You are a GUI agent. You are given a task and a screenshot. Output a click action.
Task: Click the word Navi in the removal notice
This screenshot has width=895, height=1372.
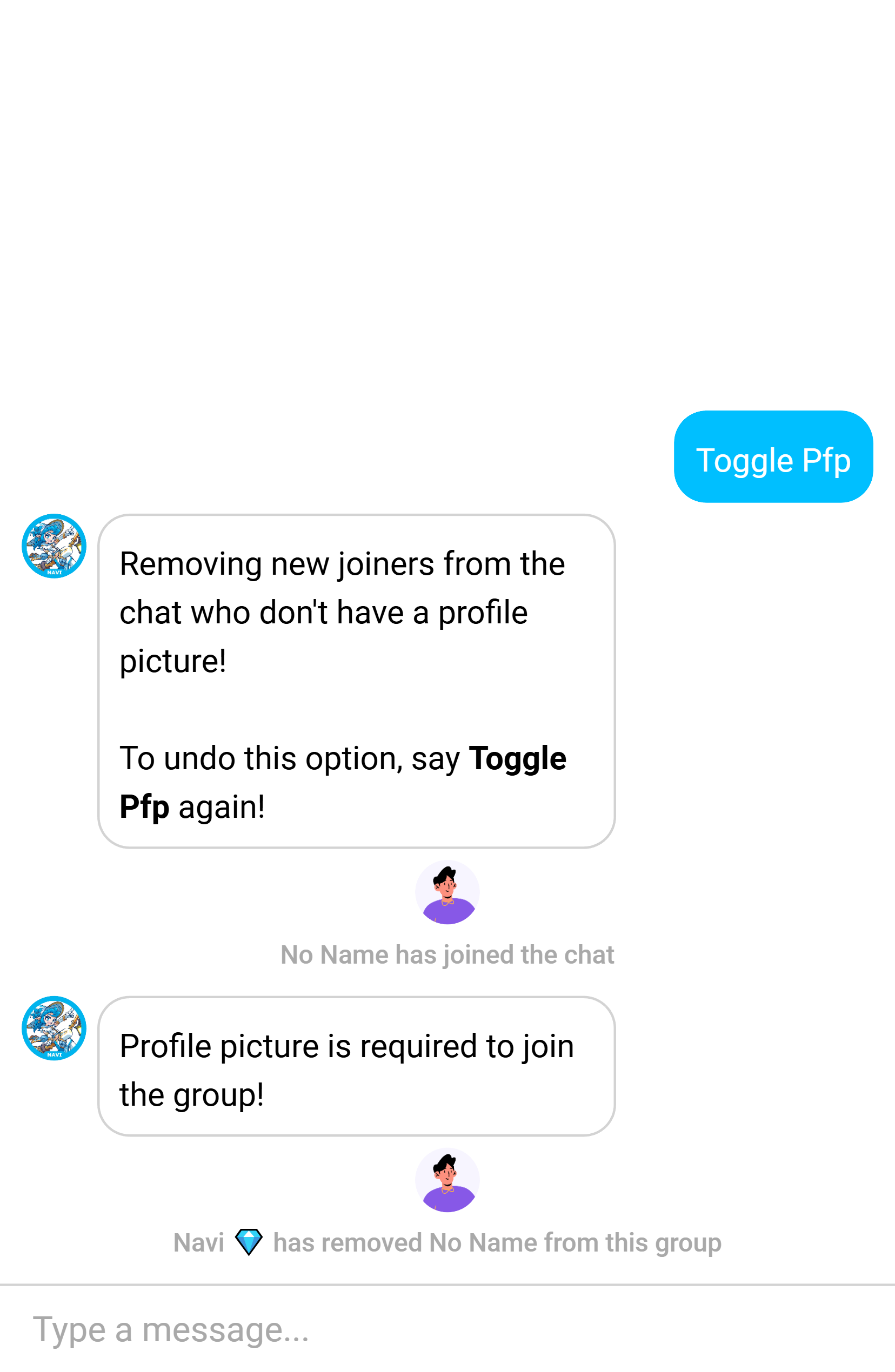[198, 1243]
